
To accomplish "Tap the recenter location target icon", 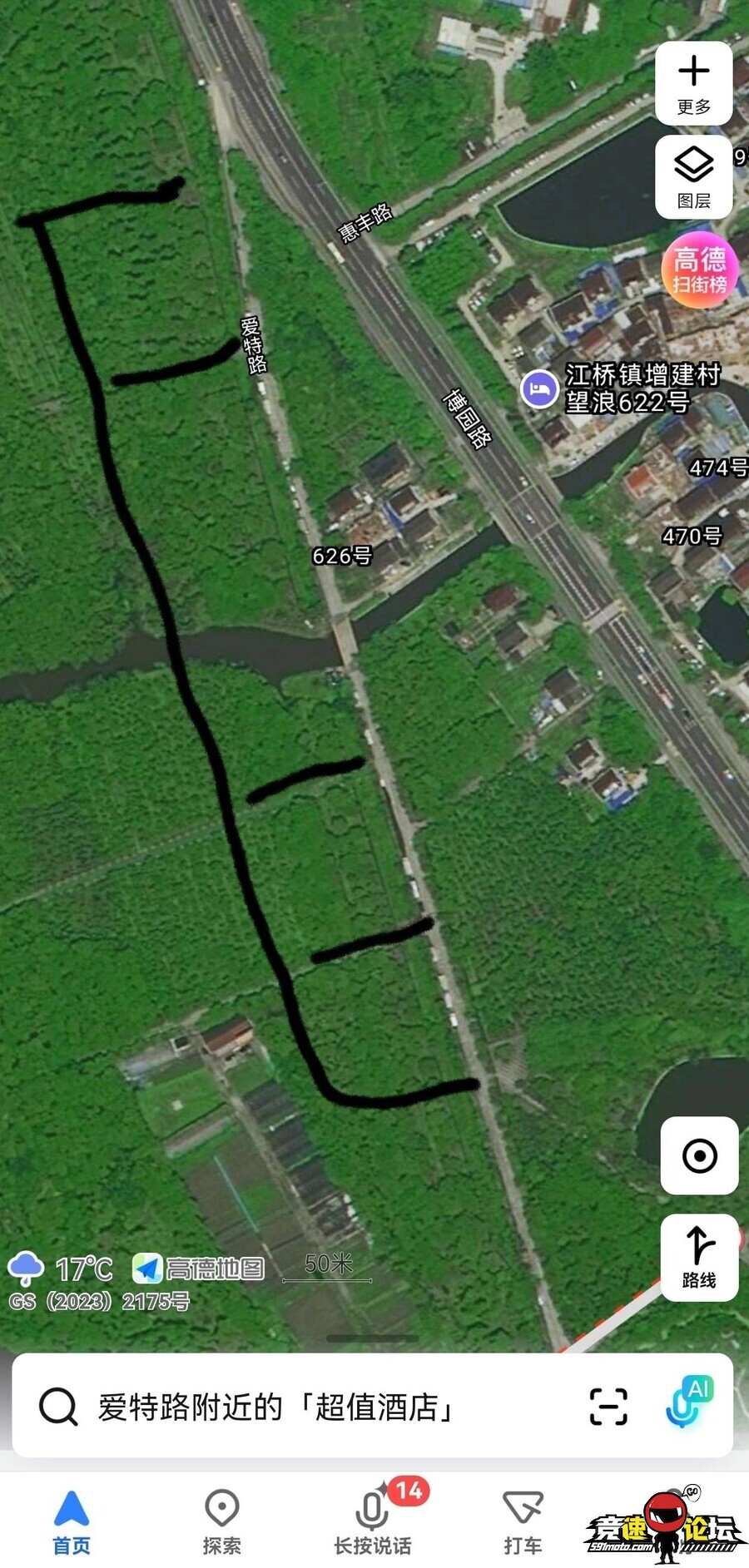I will pyautogui.click(x=699, y=1156).
